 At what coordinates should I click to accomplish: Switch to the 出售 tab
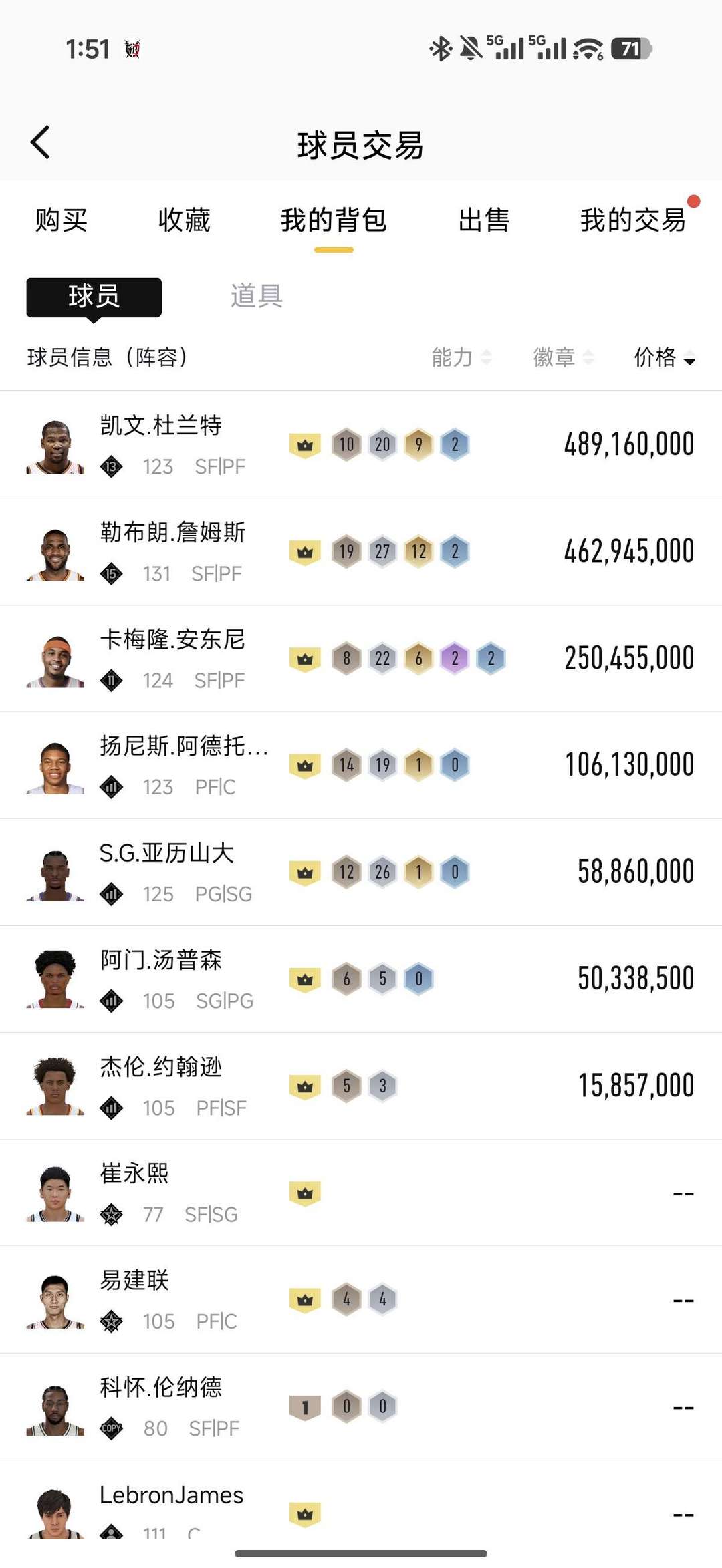(x=483, y=220)
